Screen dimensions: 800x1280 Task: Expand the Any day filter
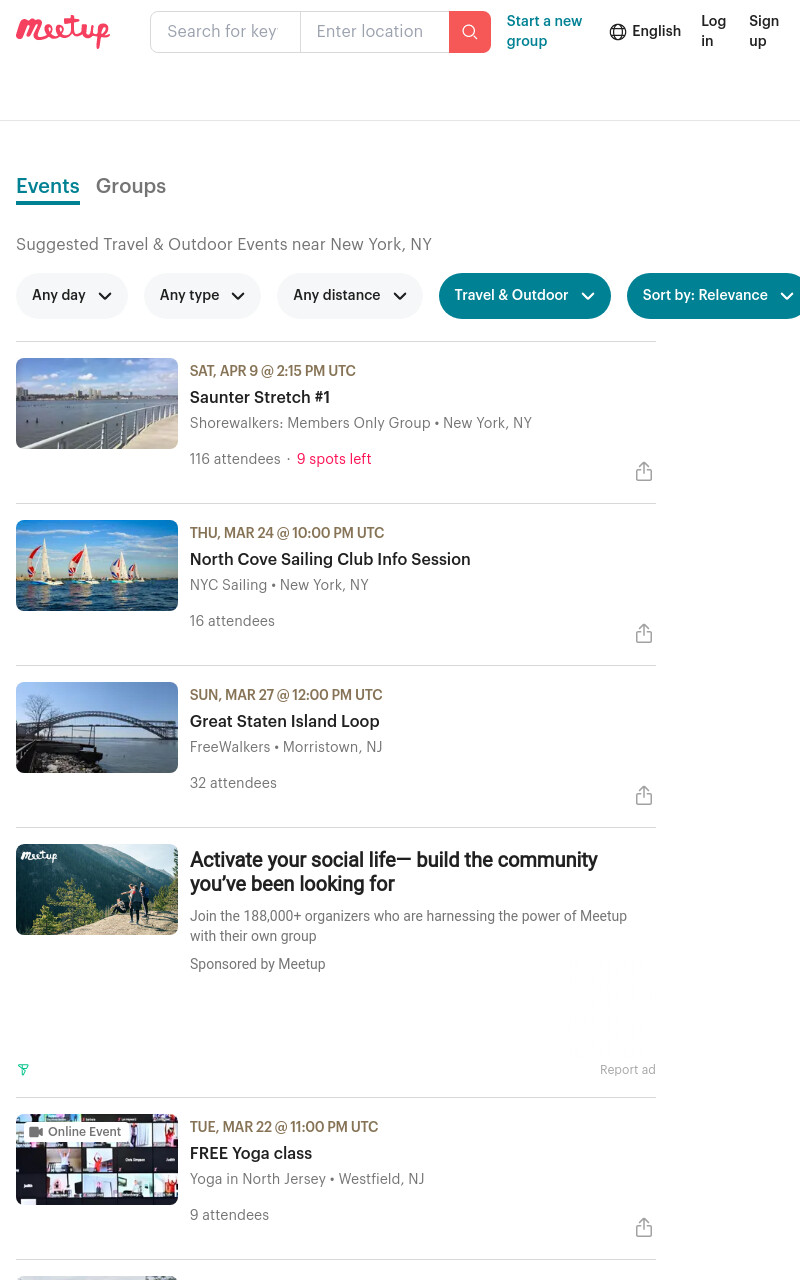tap(72, 296)
